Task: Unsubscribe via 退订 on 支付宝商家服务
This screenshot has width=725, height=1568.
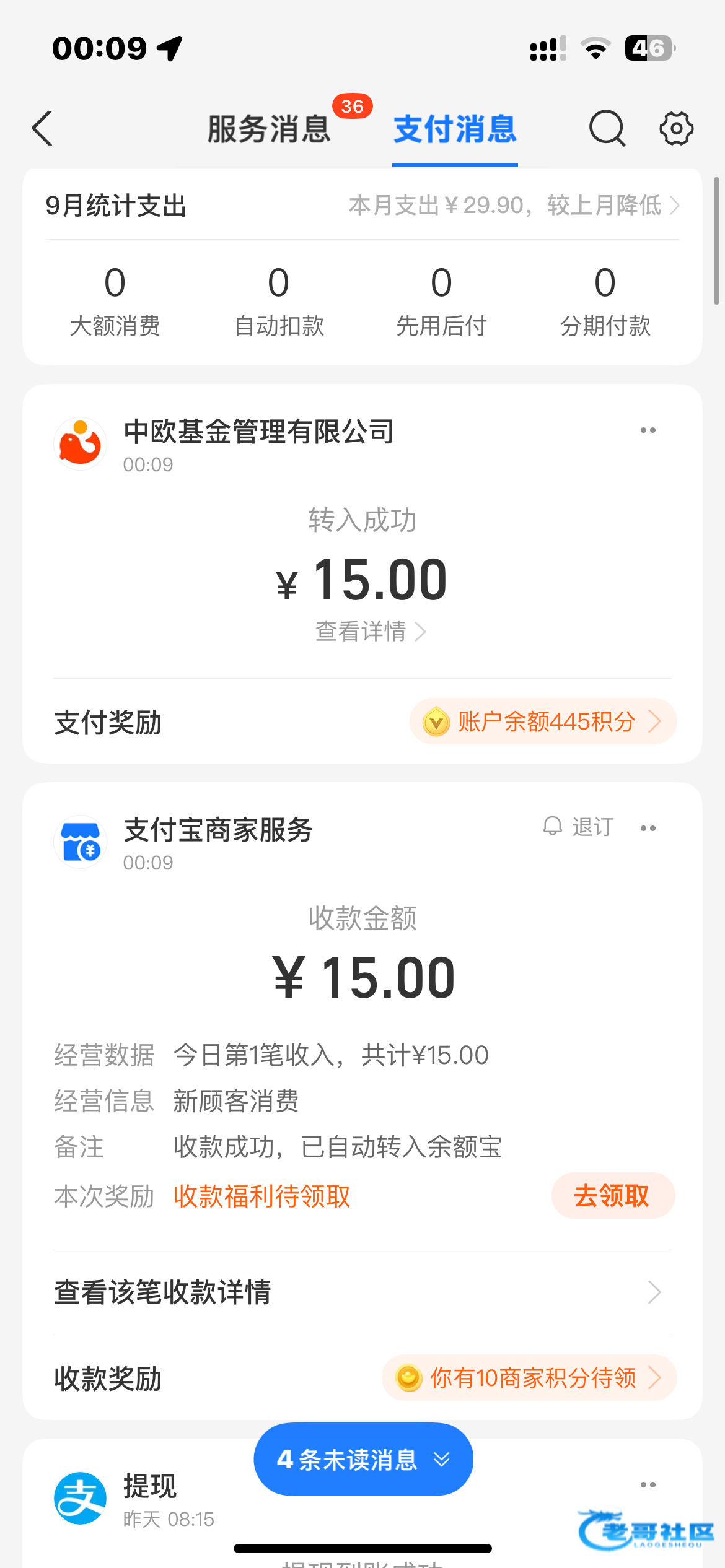Action: point(579,827)
